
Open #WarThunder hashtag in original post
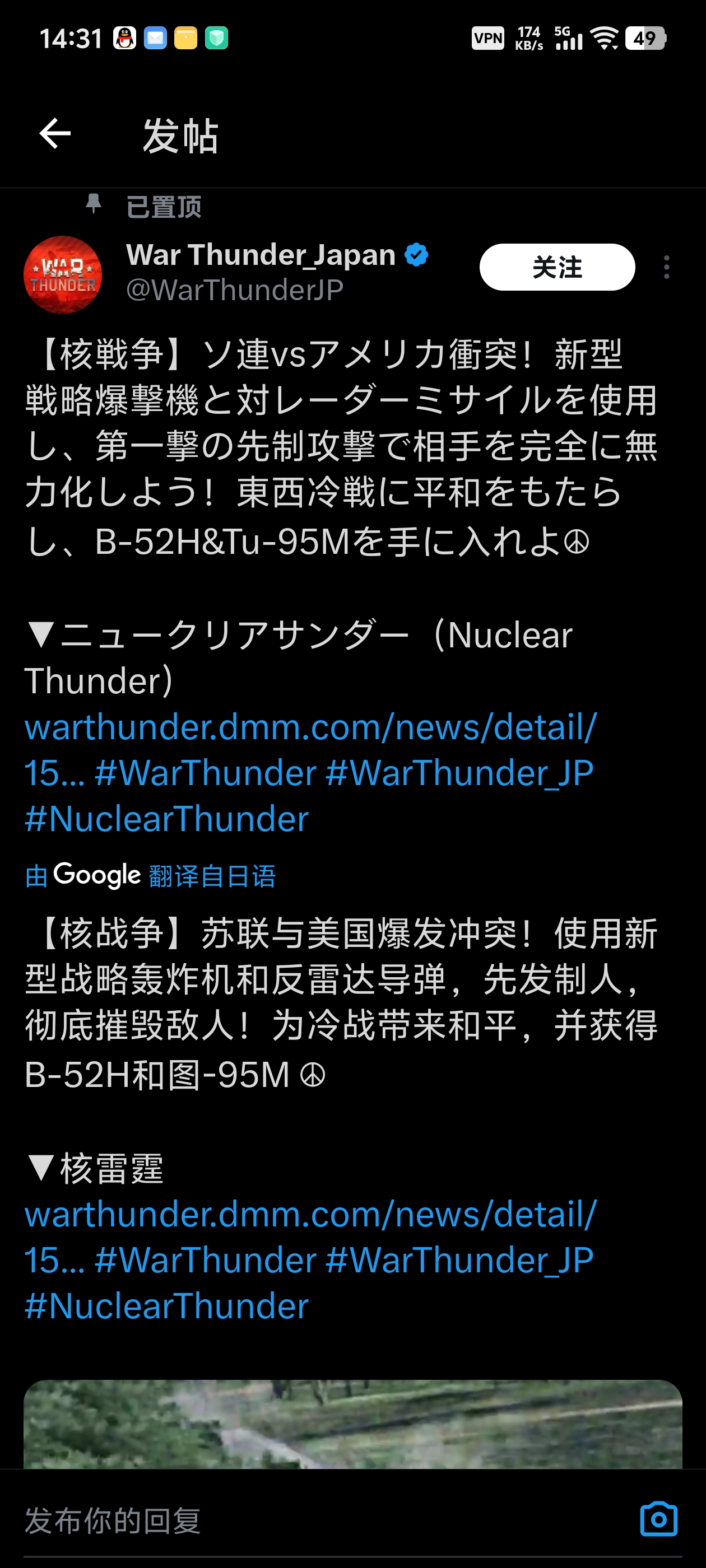click(205, 773)
